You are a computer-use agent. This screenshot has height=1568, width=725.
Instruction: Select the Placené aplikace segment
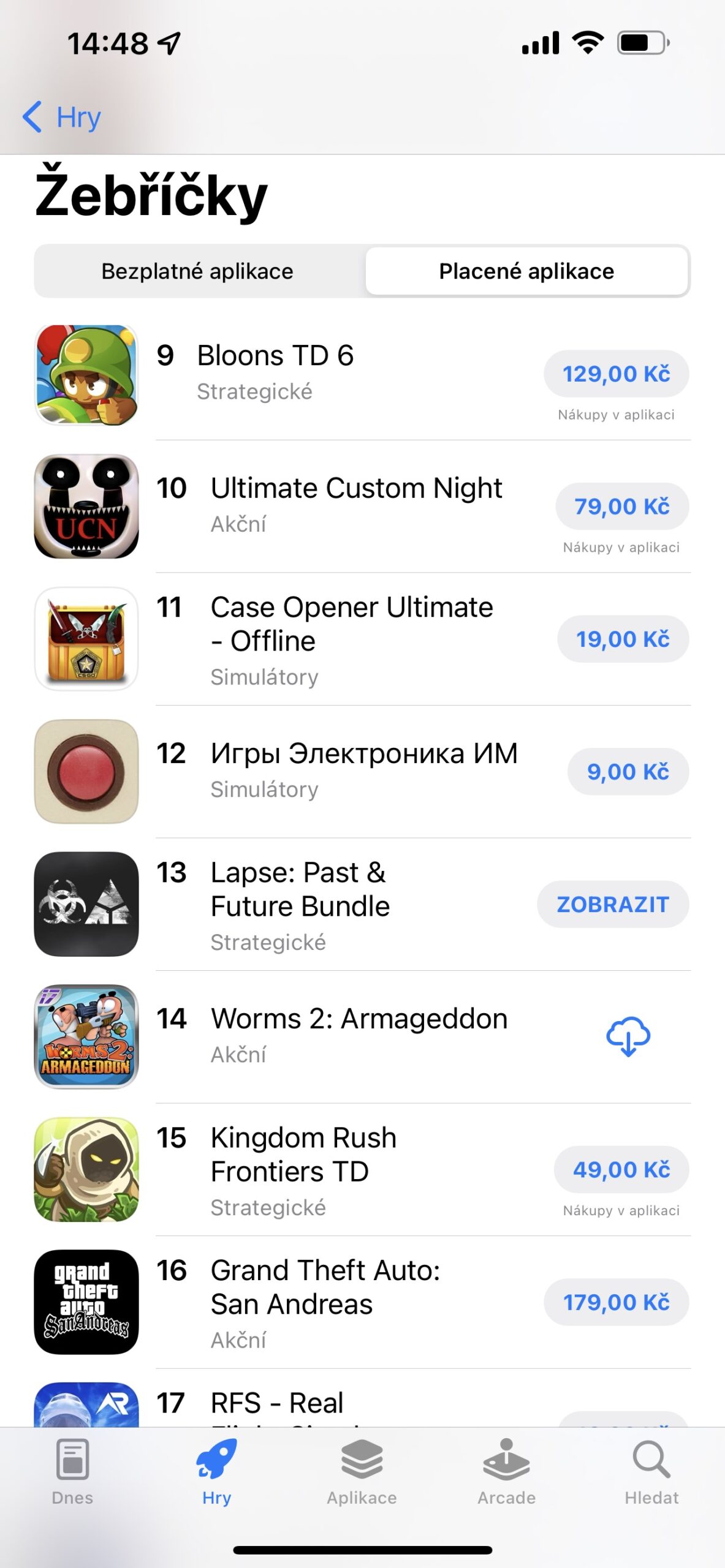(x=526, y=271)
